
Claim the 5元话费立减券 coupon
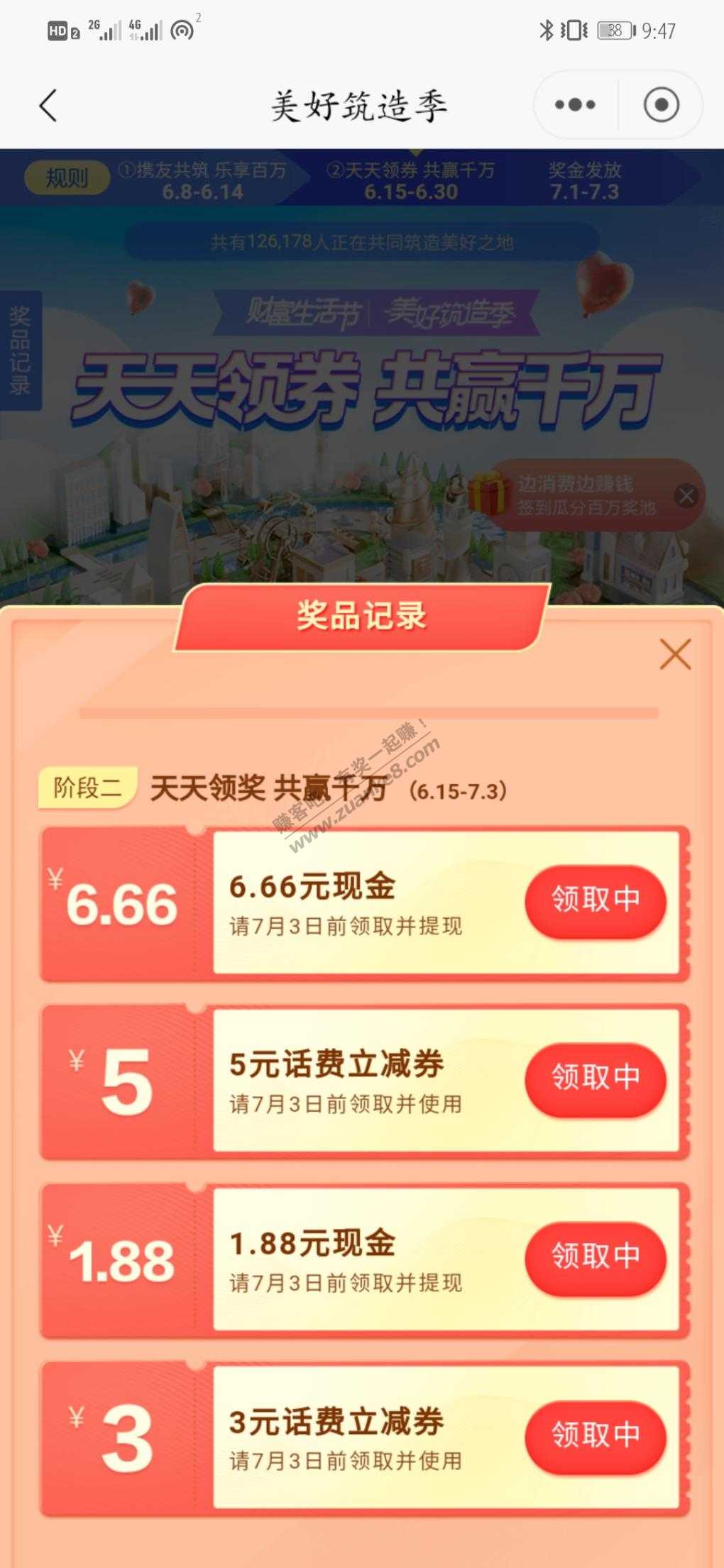point(595,1078)
